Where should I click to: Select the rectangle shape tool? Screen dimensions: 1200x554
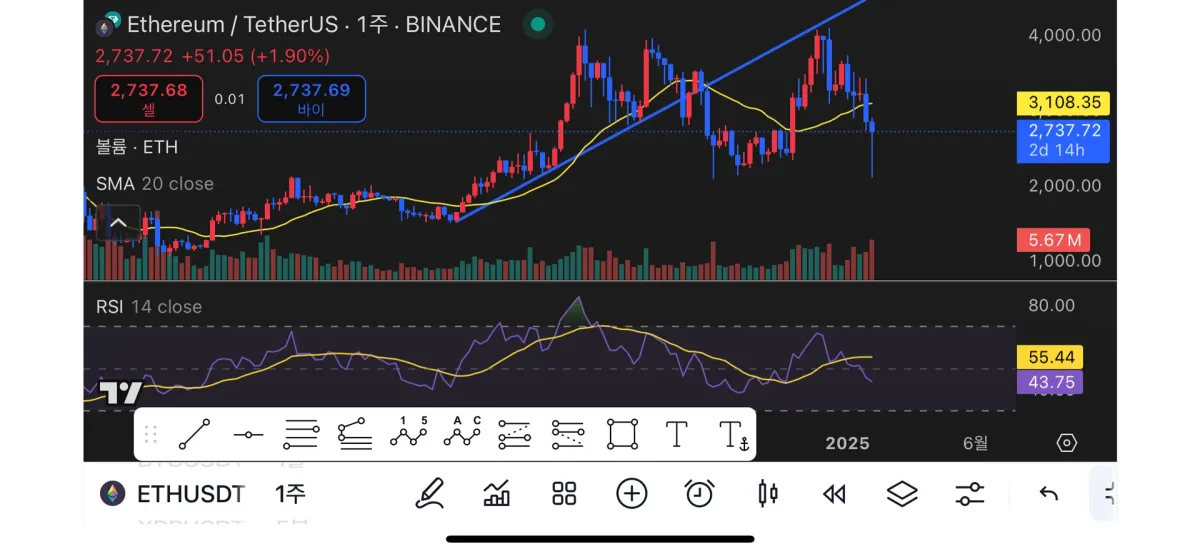pos(622,434)
